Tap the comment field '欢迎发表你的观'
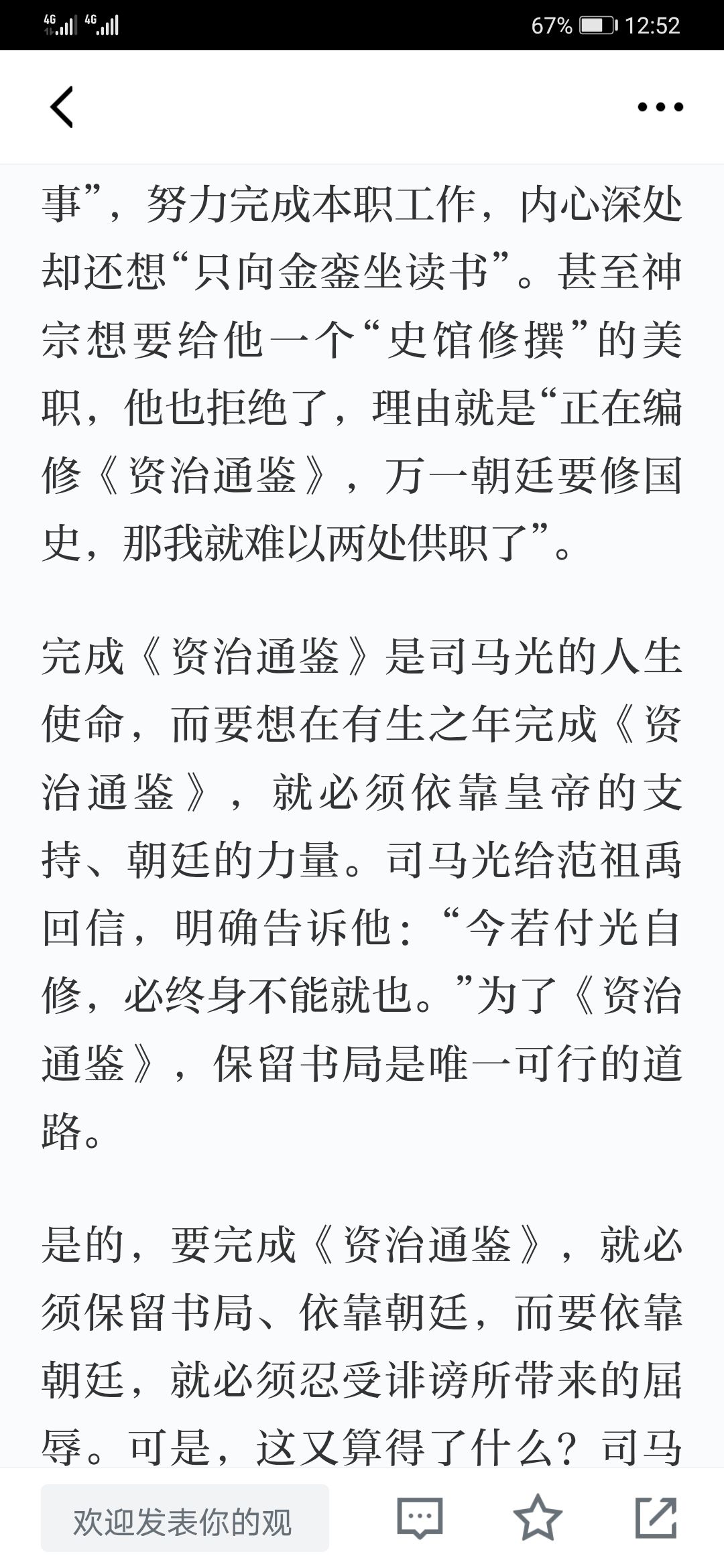 [185, 1518]
